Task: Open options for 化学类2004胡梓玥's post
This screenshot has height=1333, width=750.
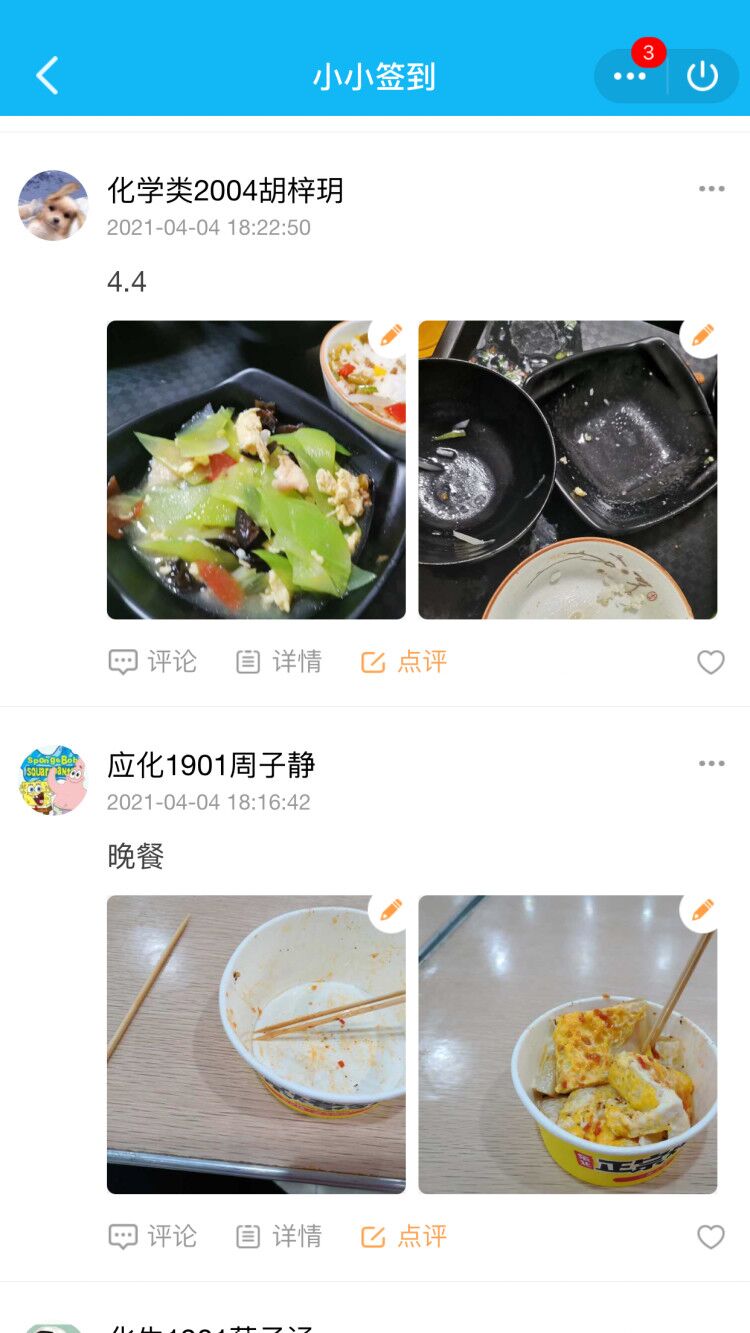Action: point(711,189)
